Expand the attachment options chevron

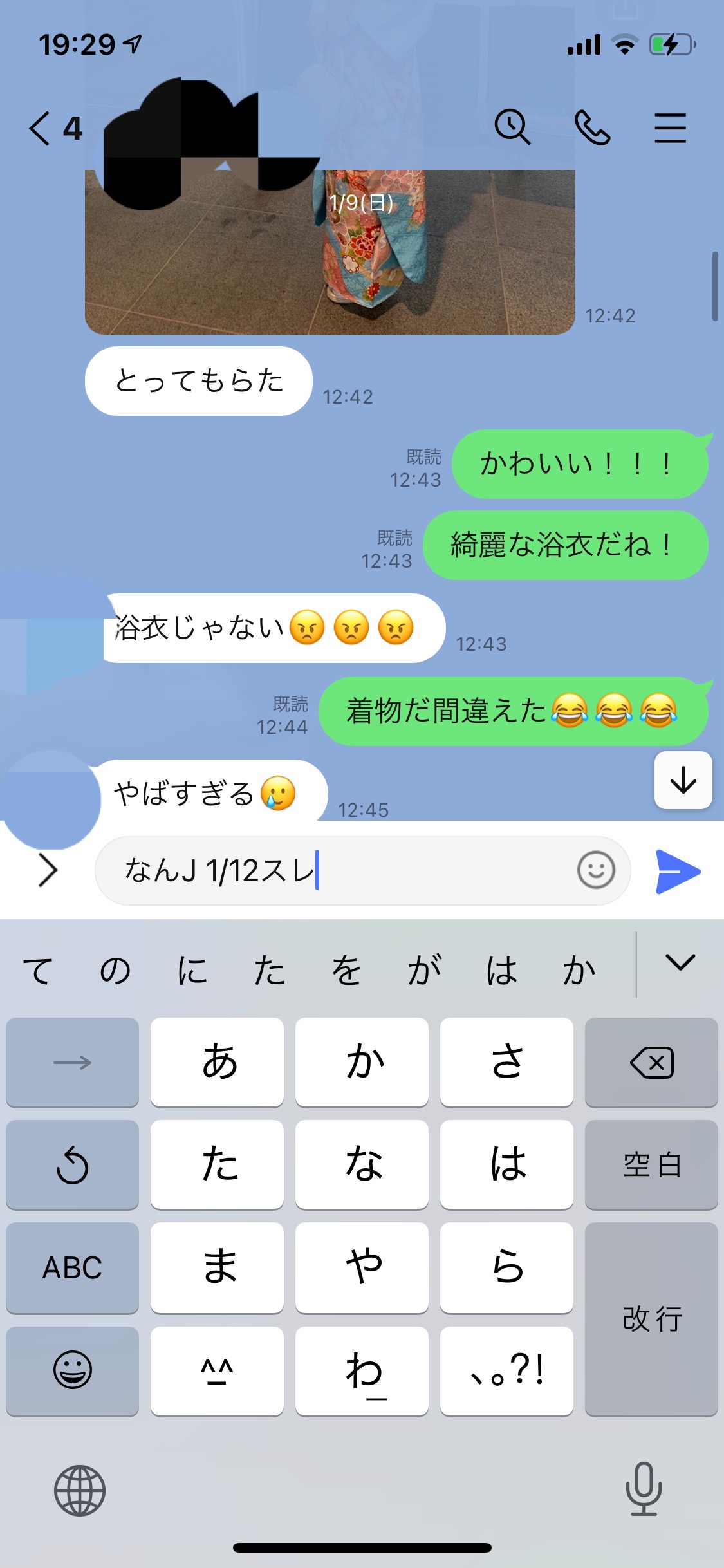48,870
